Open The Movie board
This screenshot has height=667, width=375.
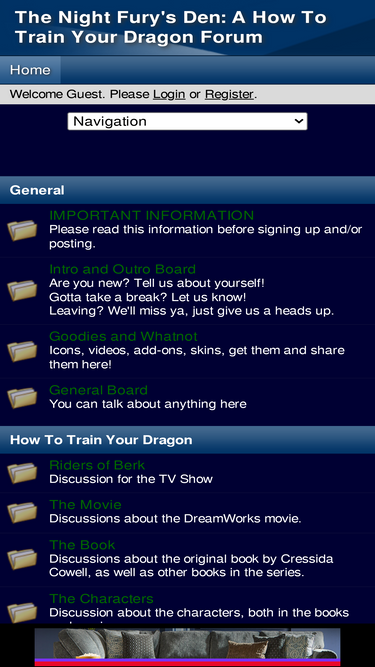tap(85, 505)
